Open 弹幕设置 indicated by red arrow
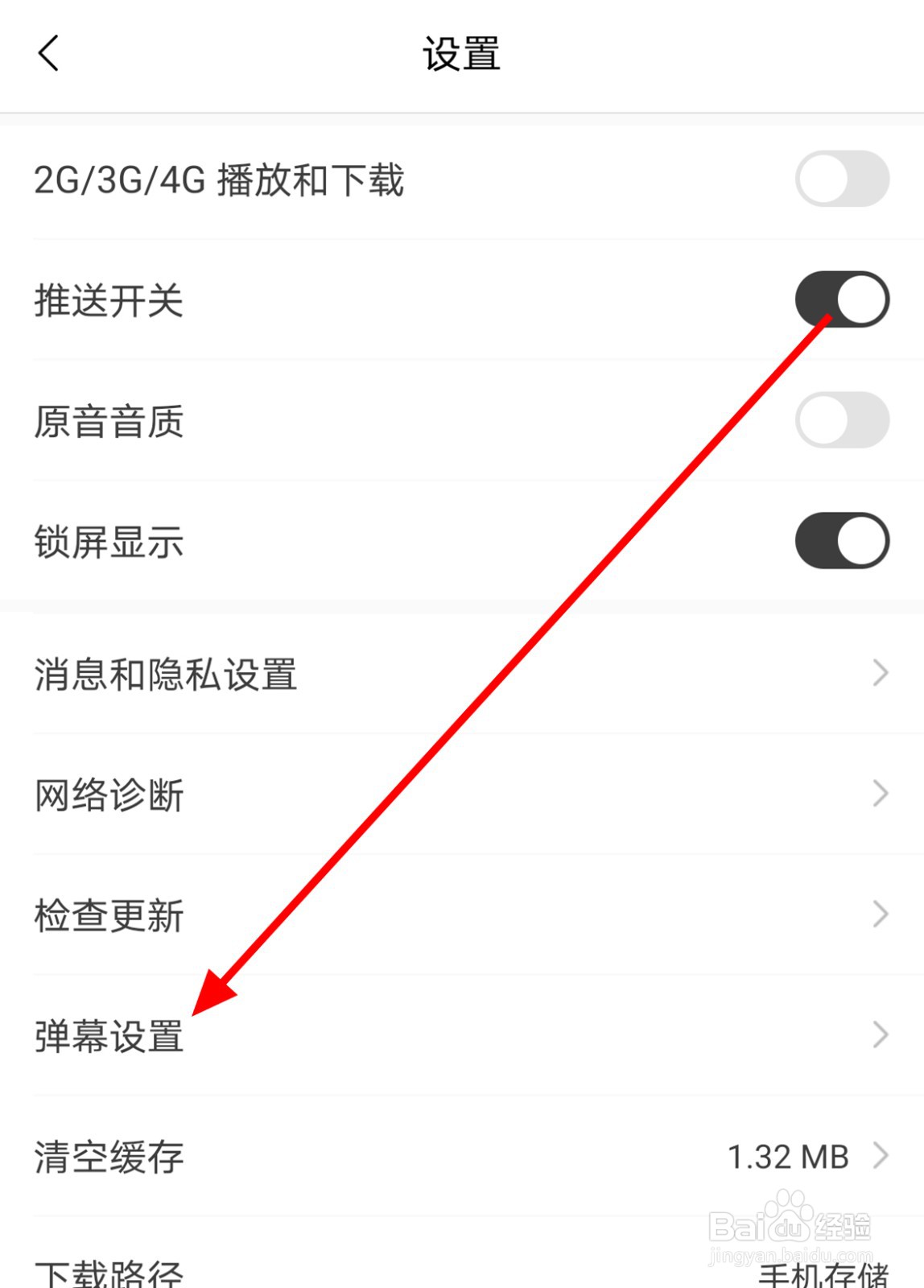 coord(109,1038)
